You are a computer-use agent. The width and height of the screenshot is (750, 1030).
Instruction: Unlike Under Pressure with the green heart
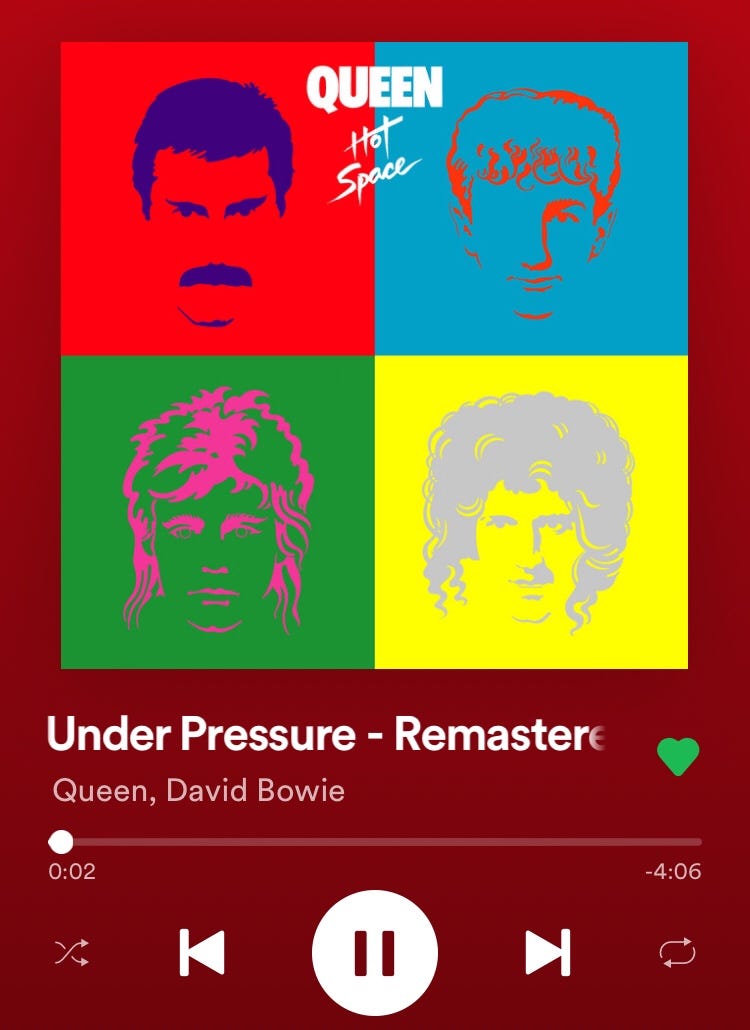pos(678,757)
